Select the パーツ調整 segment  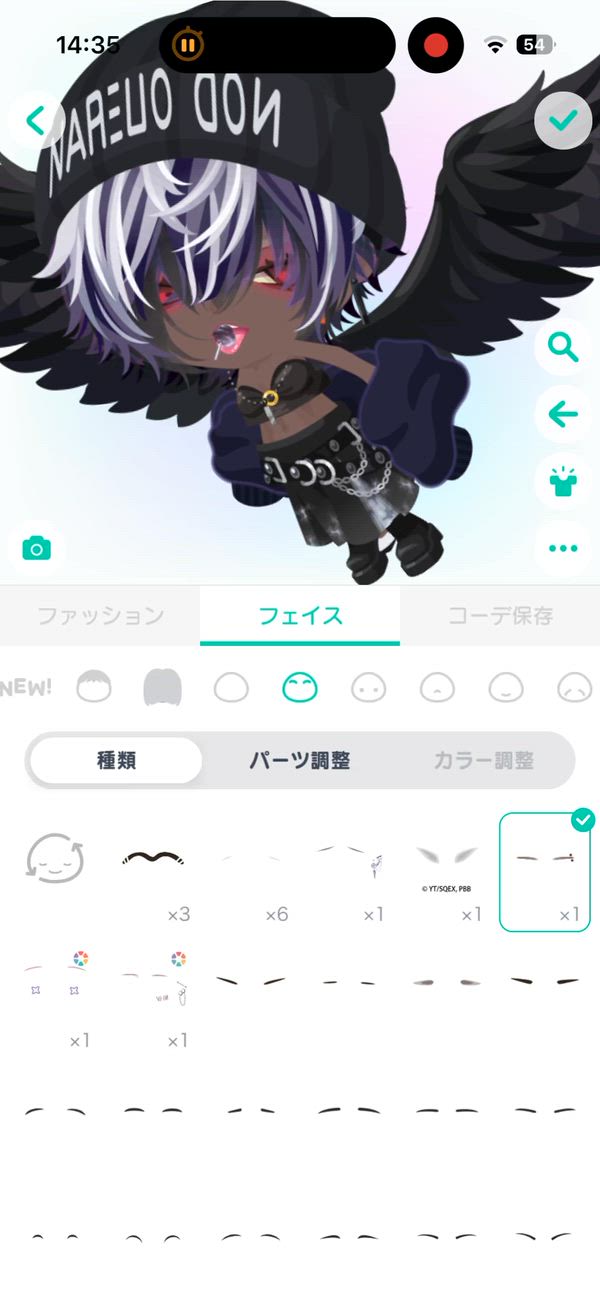(x=300, y=761)
